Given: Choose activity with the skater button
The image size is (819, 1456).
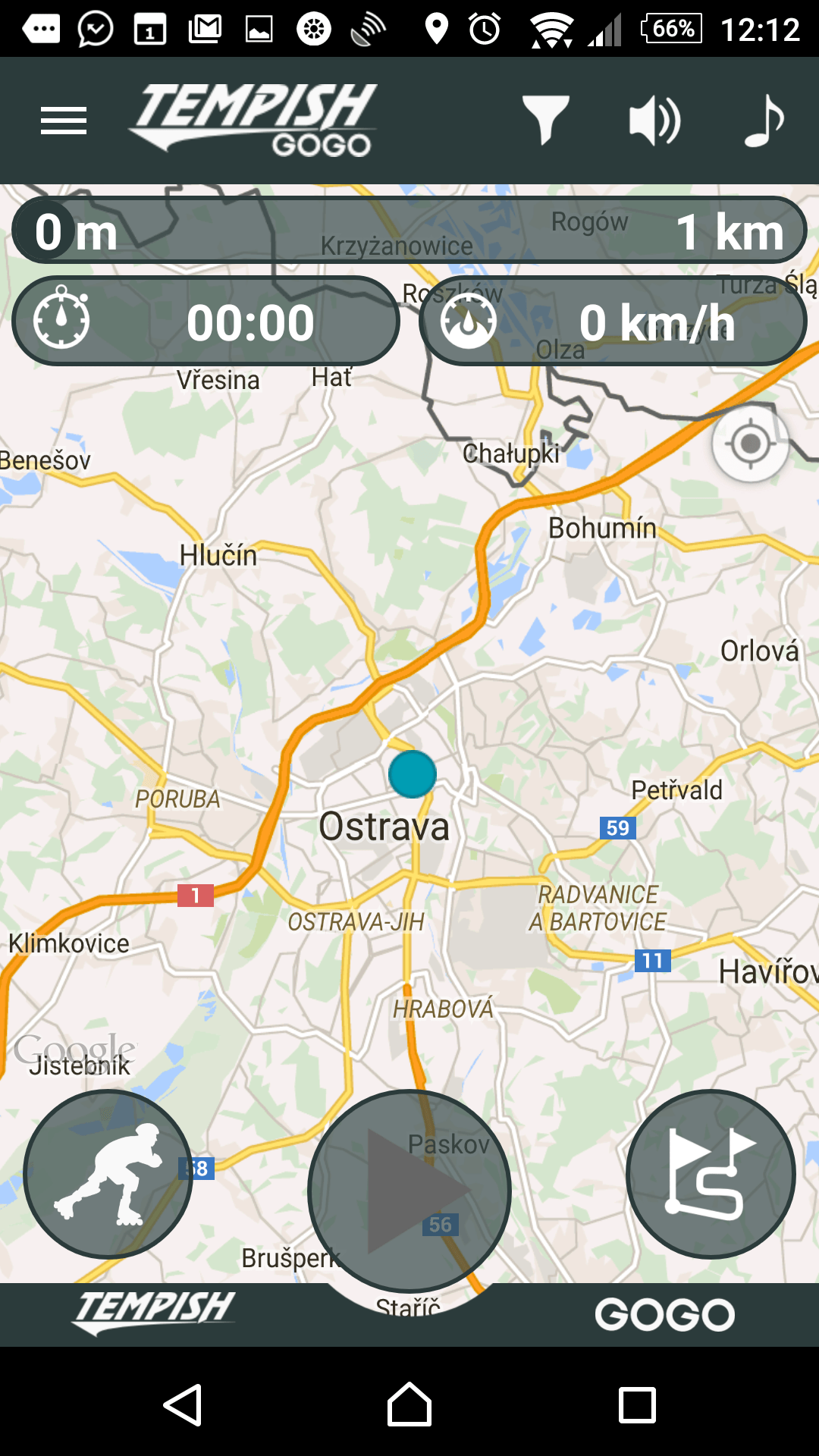Looking at the screenshot, I should click(x=108, y=1174).
